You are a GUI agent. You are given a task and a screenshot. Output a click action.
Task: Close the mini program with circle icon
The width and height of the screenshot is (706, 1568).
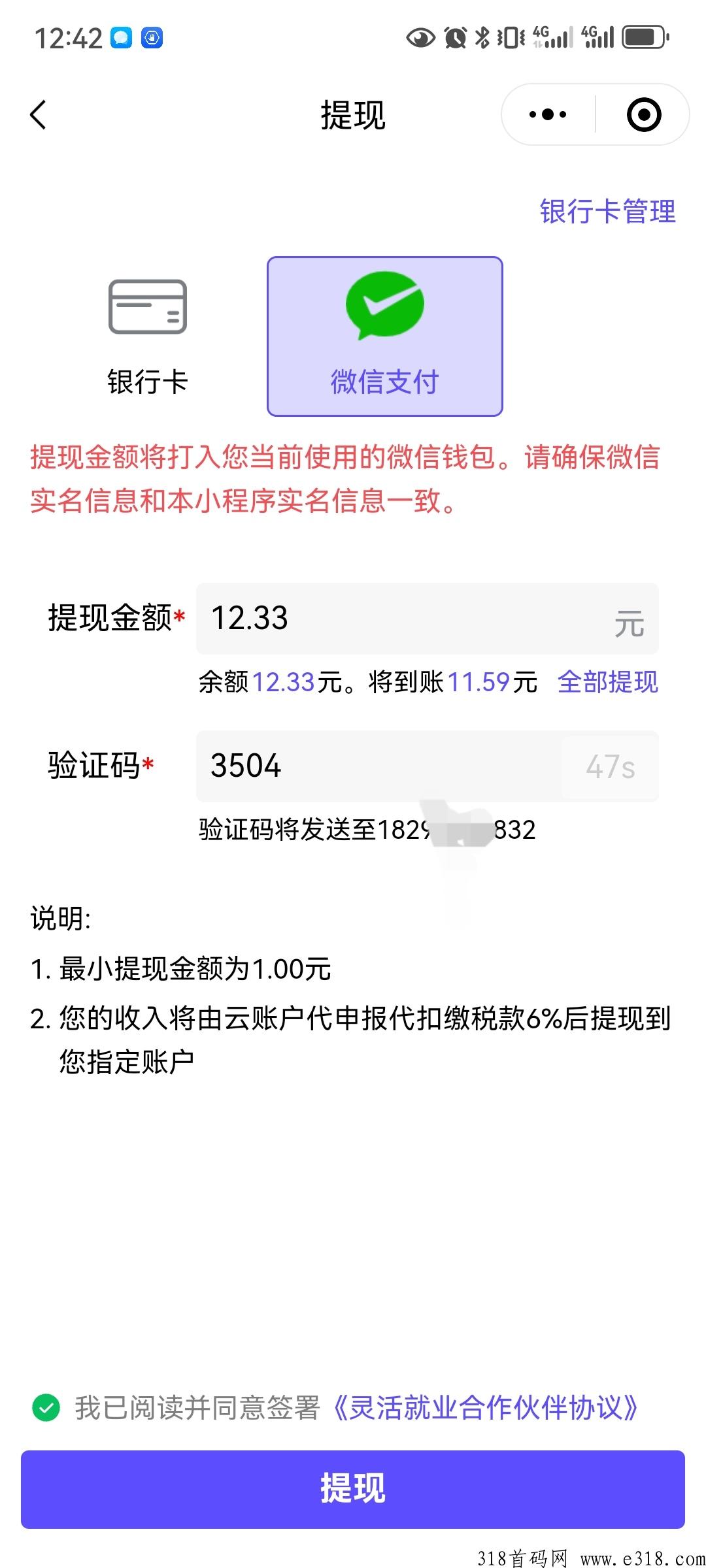click(x=643, y=115)
